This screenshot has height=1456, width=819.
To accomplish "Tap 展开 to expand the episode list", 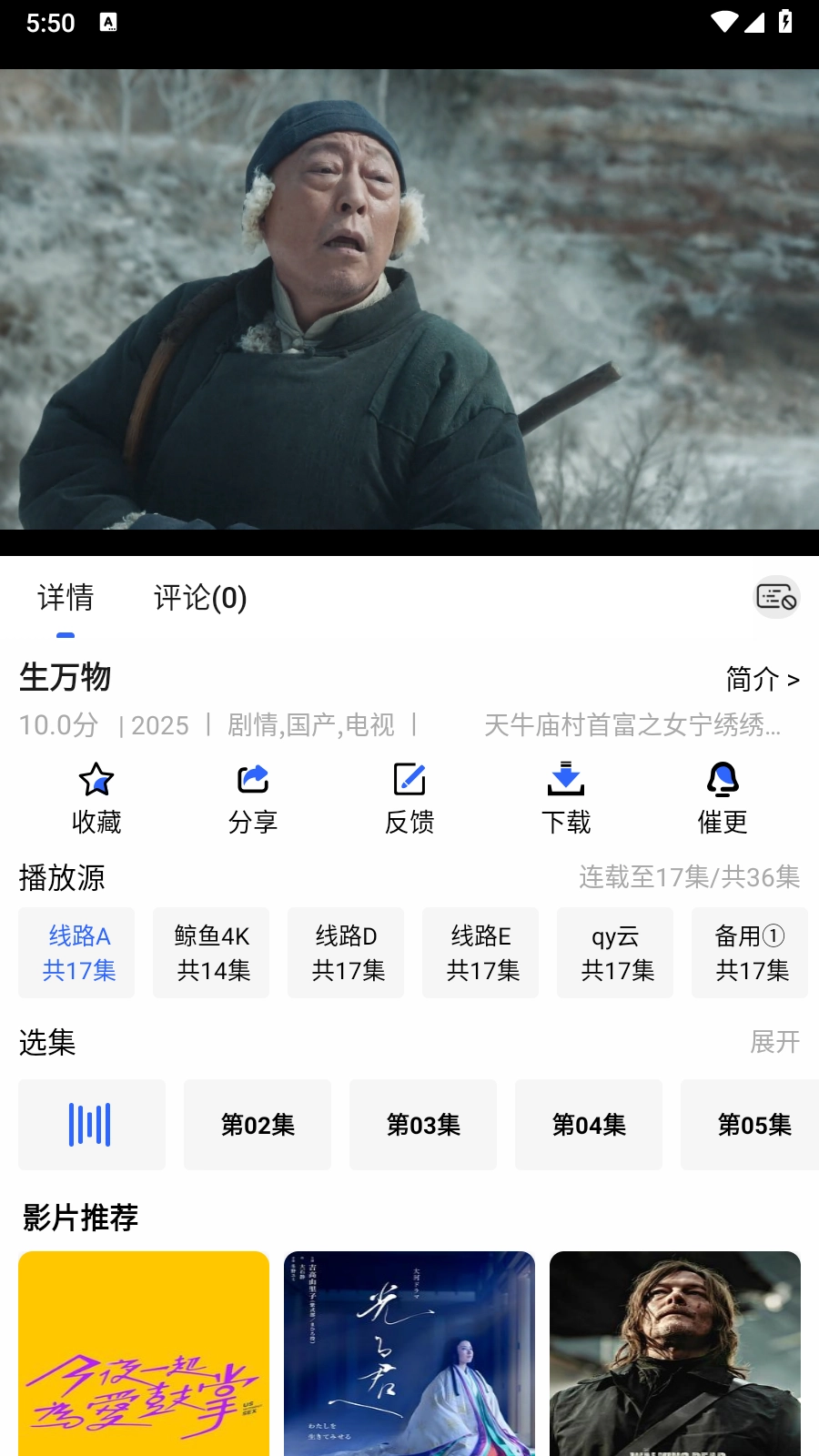I will point(774,1044).
